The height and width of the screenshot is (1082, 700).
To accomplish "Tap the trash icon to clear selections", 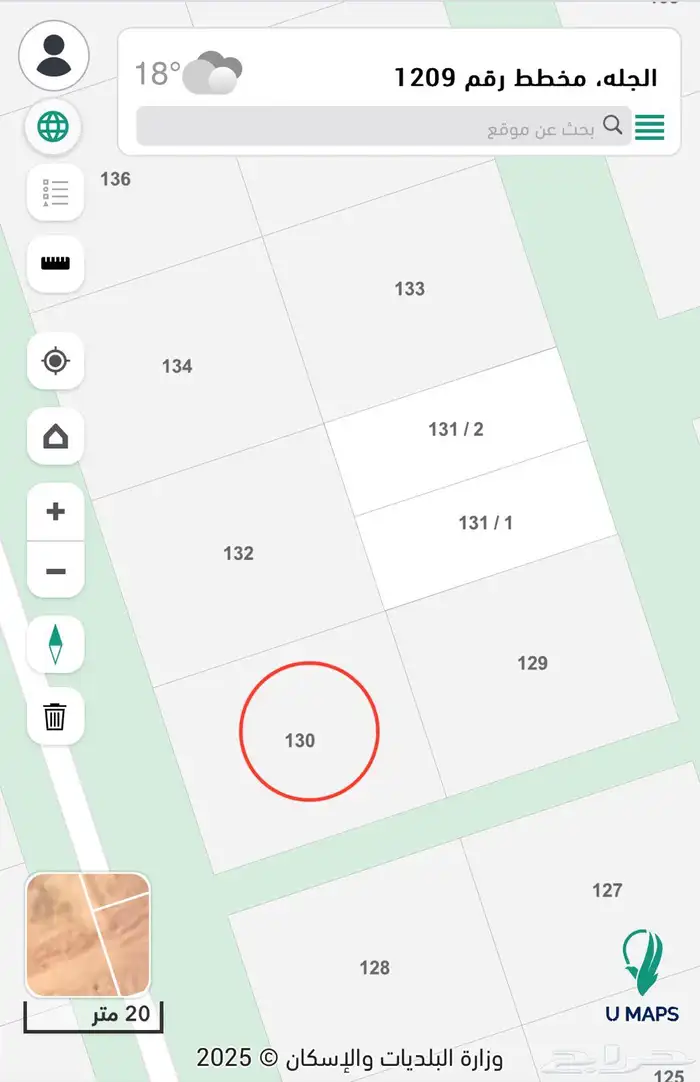I will [55, 716].
